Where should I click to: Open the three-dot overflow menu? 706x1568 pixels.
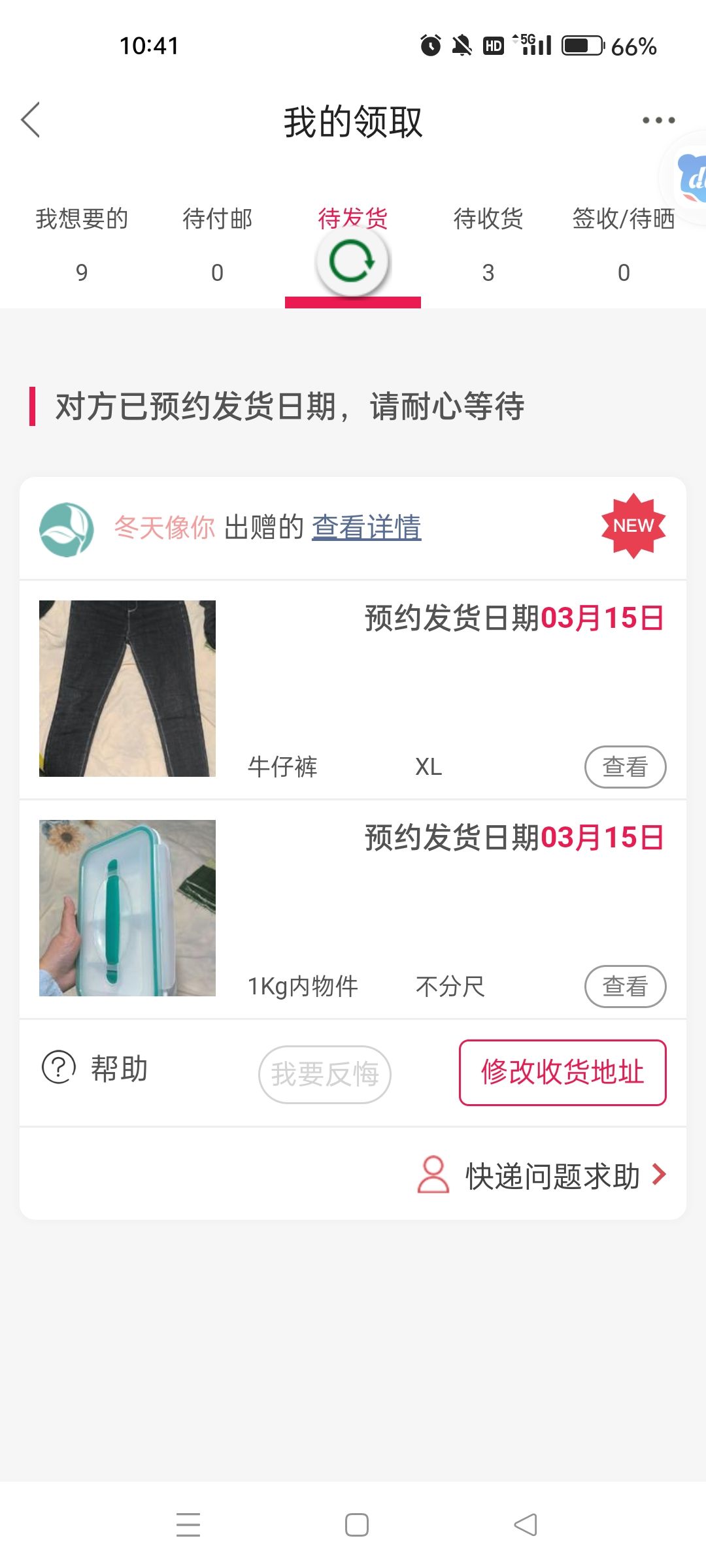pos(658,120)
